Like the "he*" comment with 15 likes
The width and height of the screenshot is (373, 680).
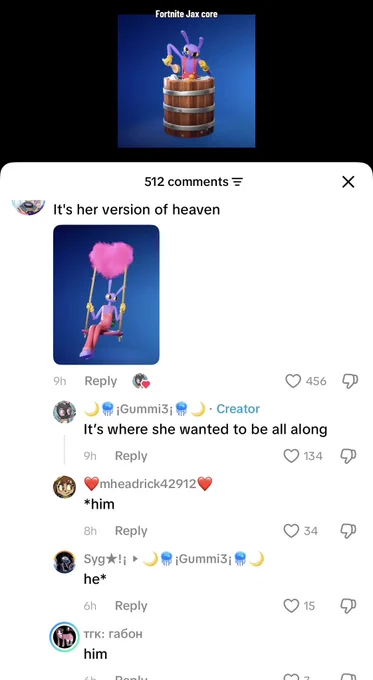(291, 606)
